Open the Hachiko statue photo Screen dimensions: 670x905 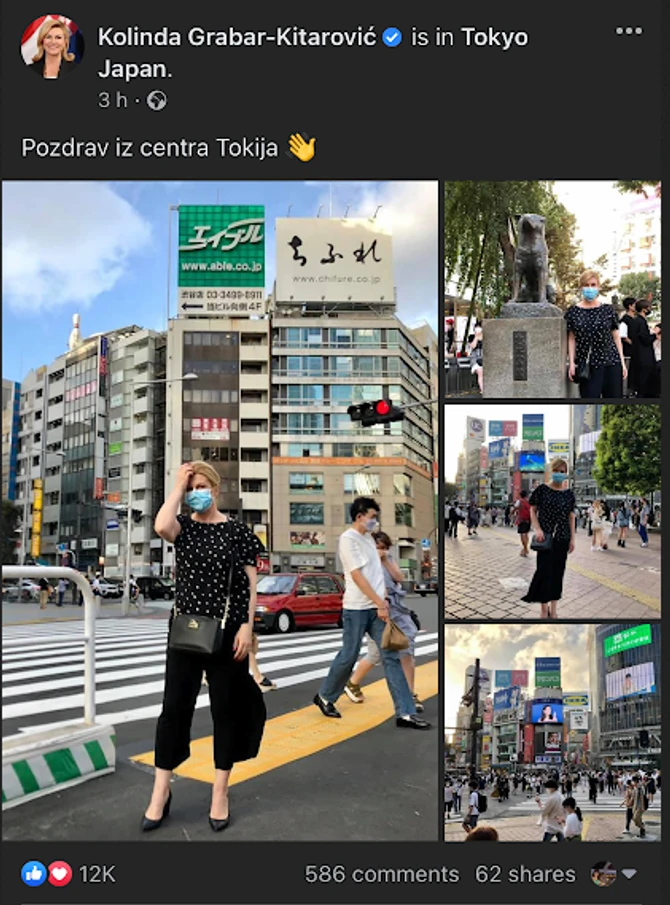click(x=552, y=289)
